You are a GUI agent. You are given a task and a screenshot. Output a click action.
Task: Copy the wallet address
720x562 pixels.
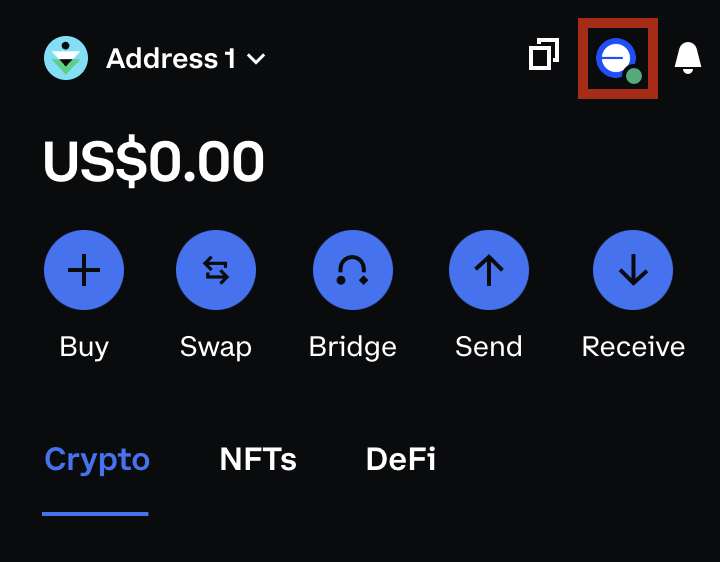(543, 55)
